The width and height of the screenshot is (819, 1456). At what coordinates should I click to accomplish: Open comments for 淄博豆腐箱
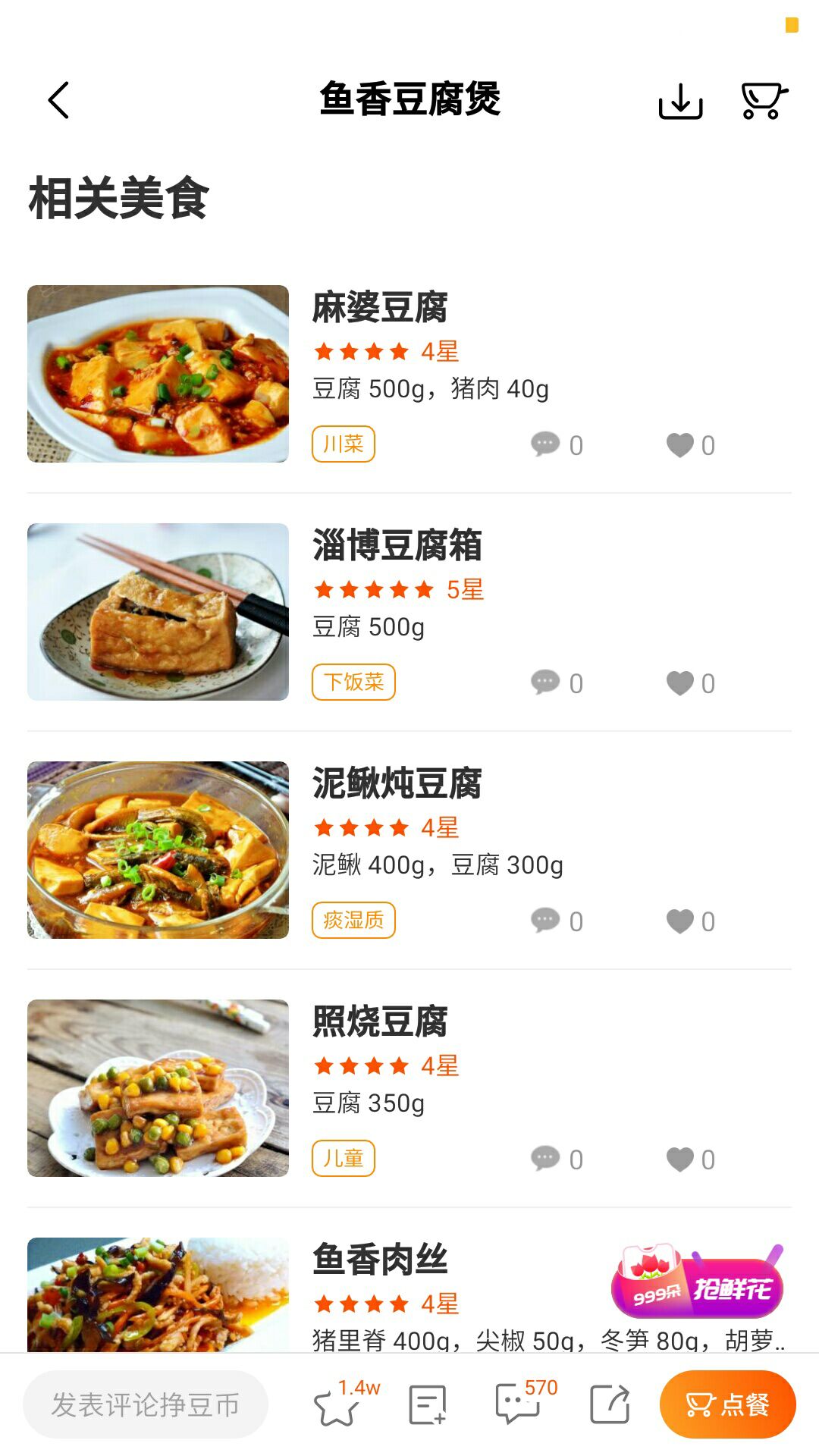point(544,682)
